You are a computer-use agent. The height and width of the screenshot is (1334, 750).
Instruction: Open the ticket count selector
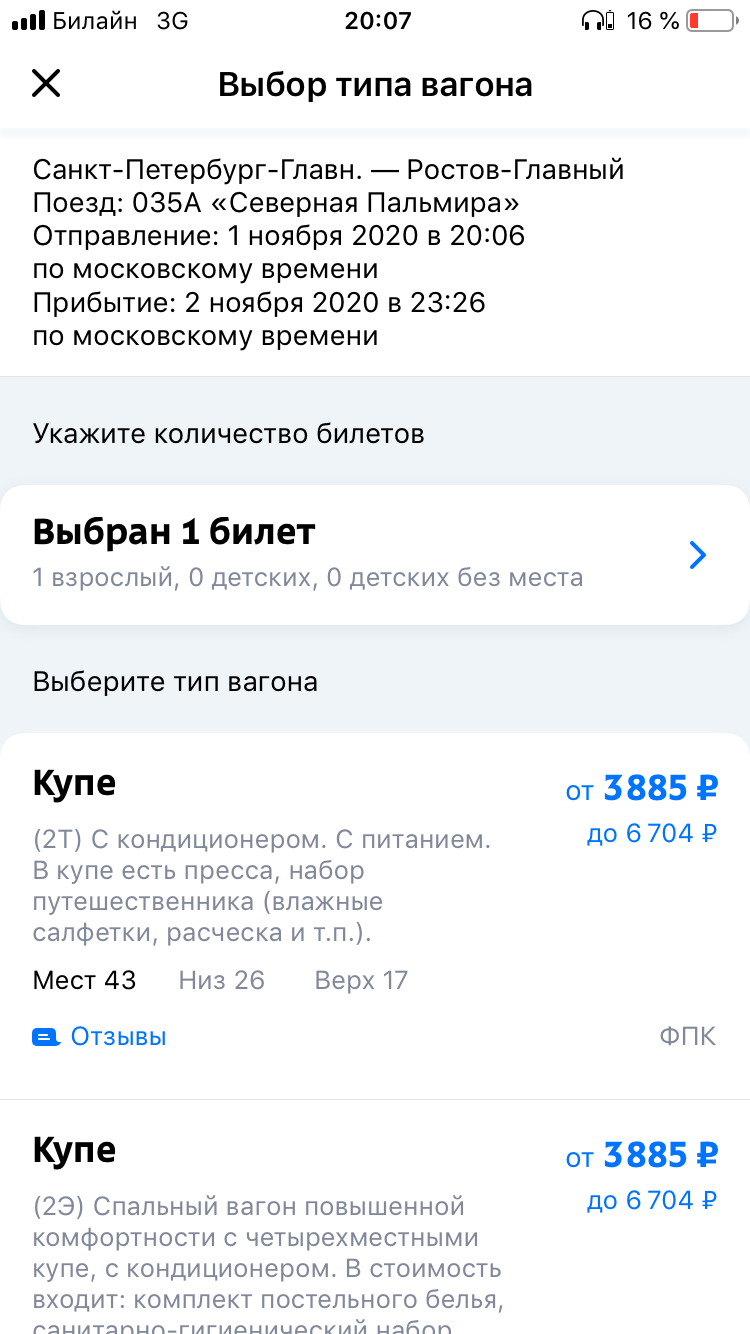[374, 554]
